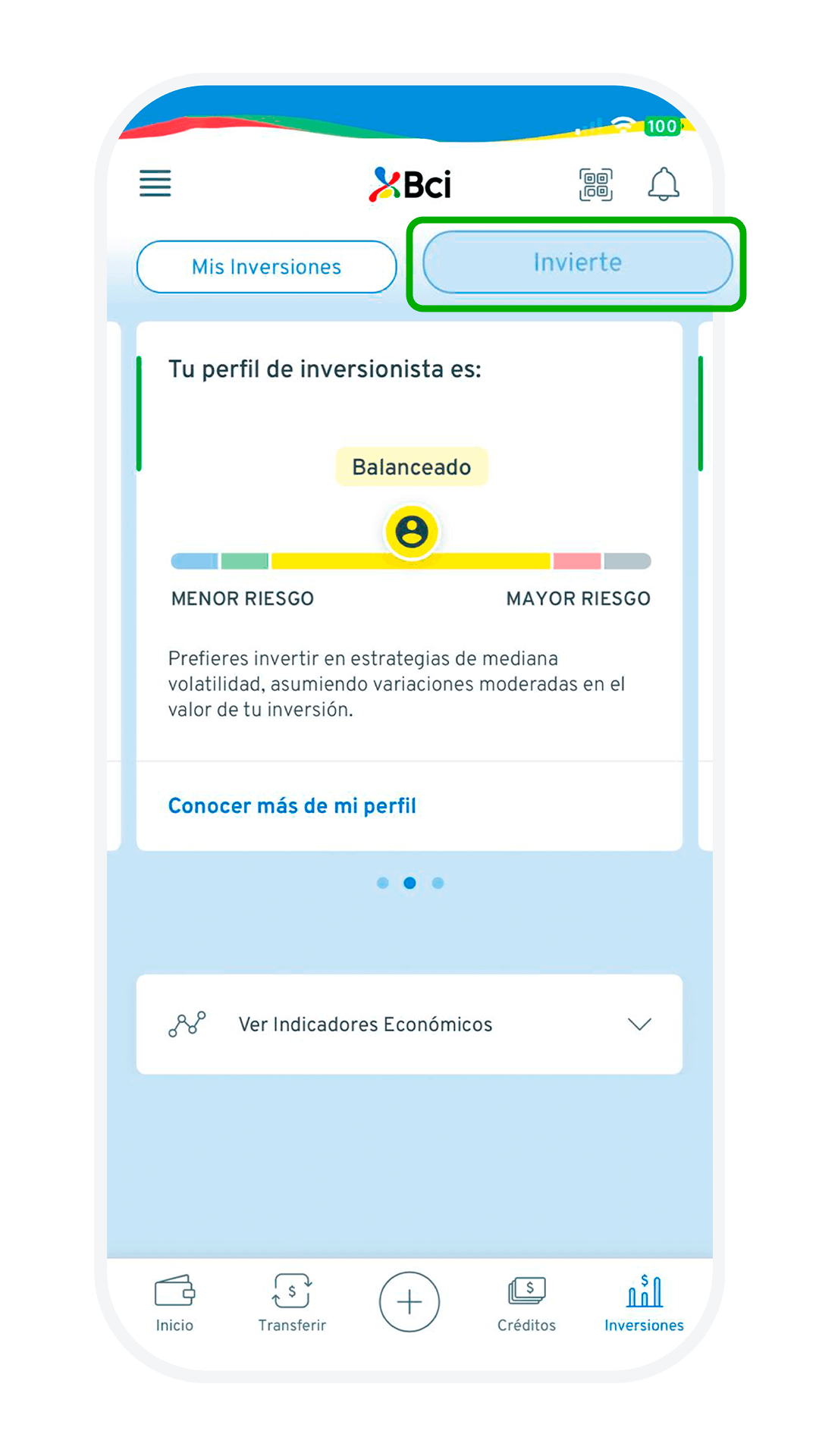
Task: Expand Ver Indicadores Económicos
Action: click(x=365, y=1024)
